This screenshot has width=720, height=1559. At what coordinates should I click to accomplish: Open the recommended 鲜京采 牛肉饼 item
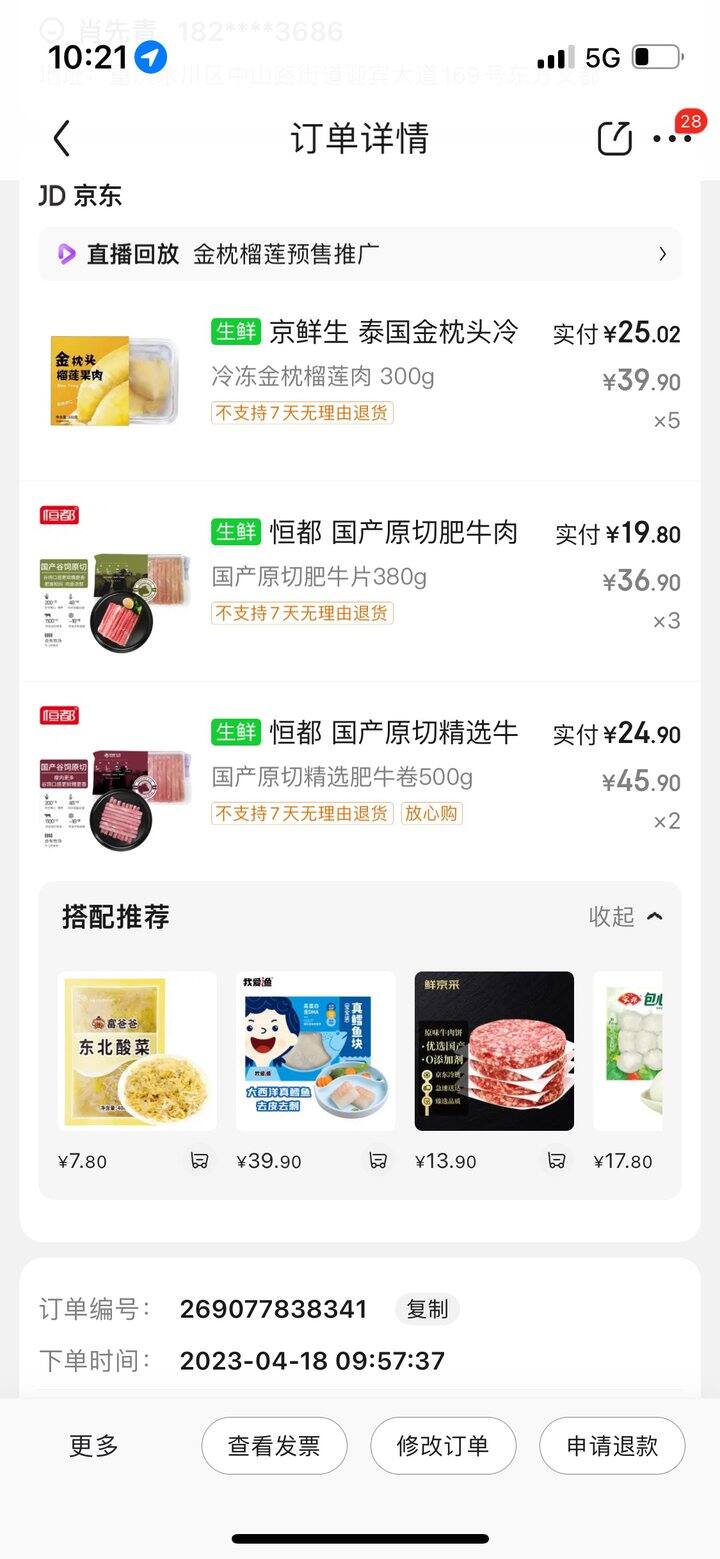[494, 1051]
